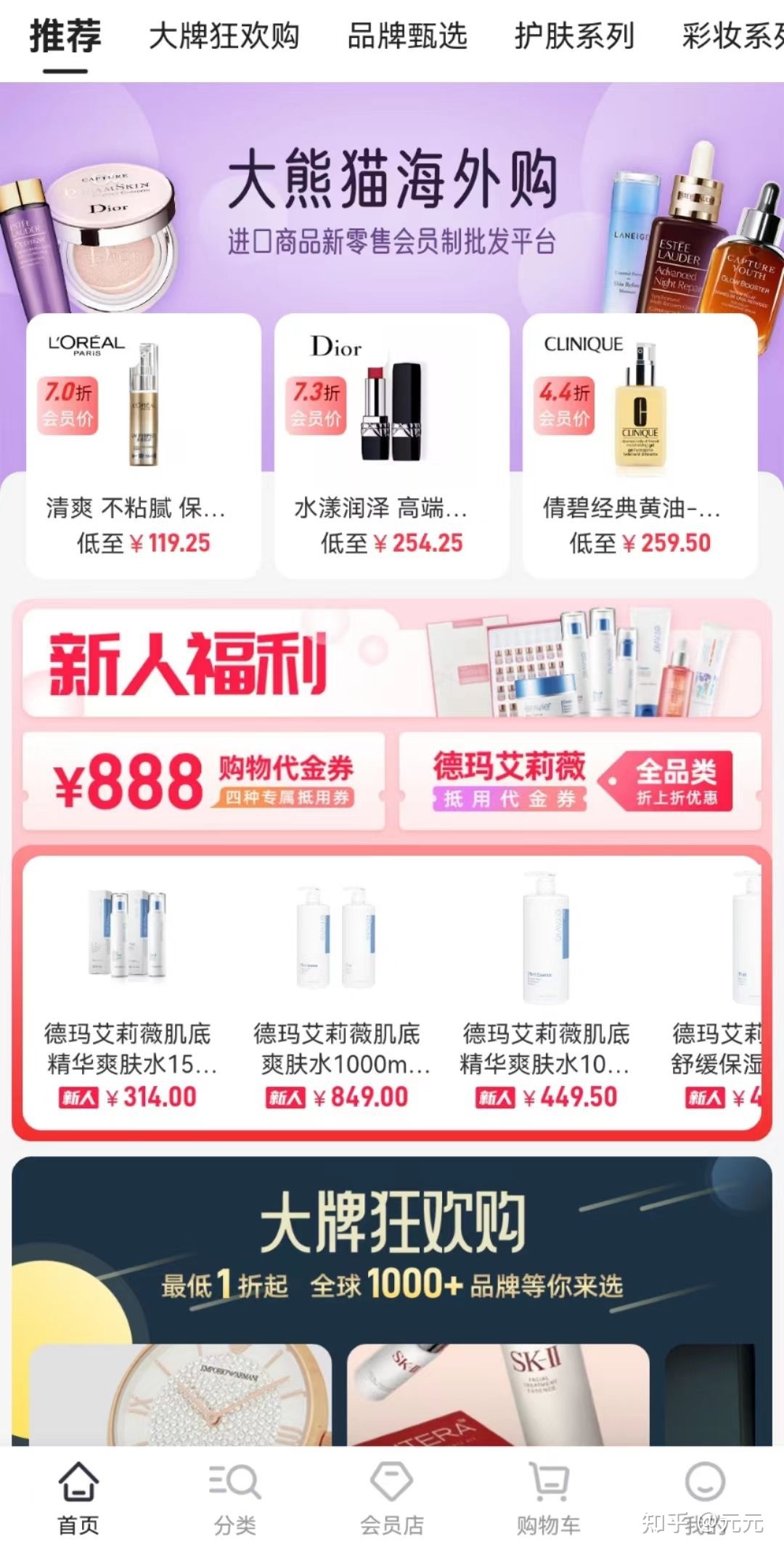784x1555 pixels.
Task: Open the Dior lipstick 7.3折 card
Action: tap(391, 446)
